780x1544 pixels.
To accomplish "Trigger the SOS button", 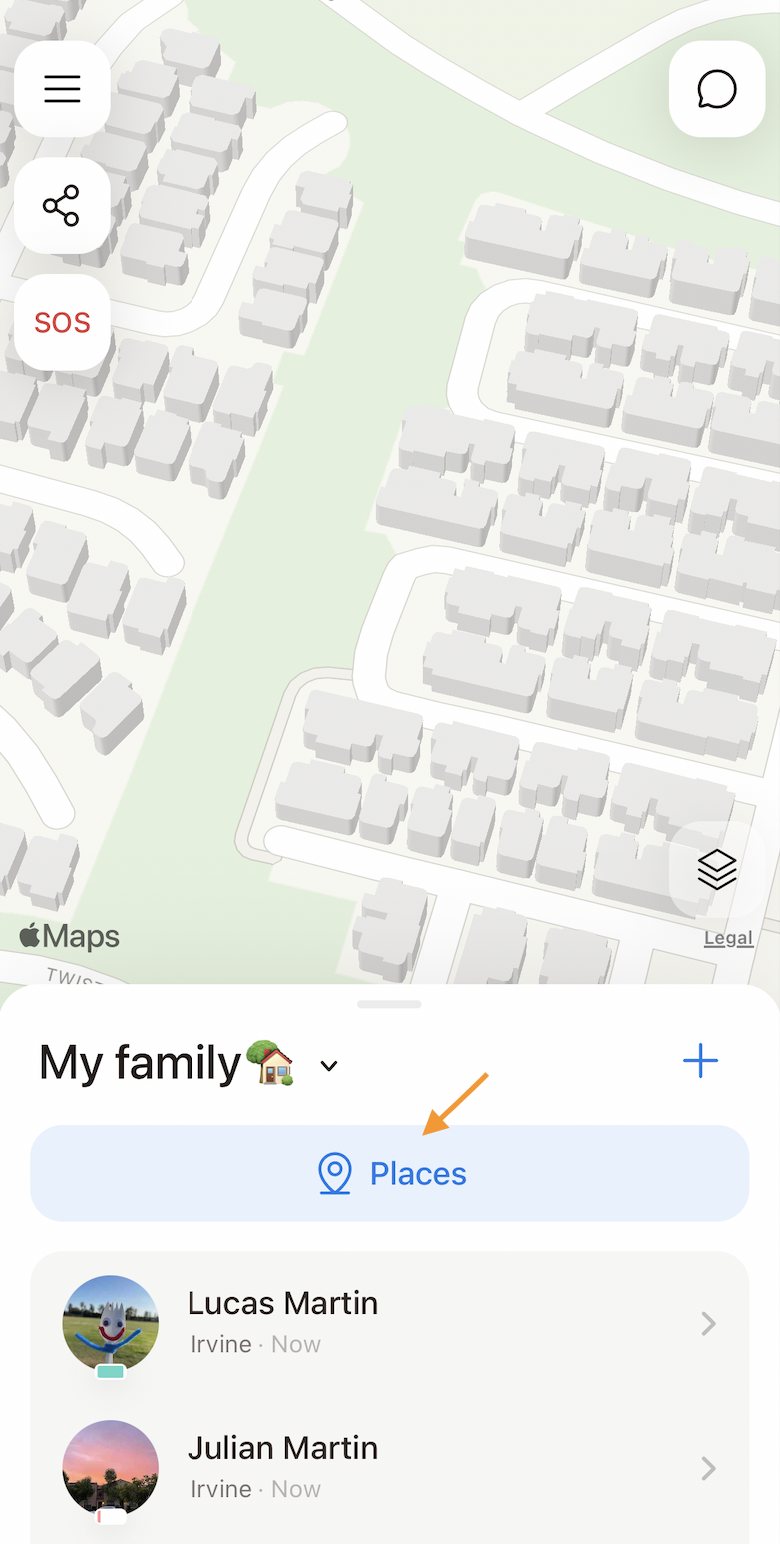I will point(62,322).
